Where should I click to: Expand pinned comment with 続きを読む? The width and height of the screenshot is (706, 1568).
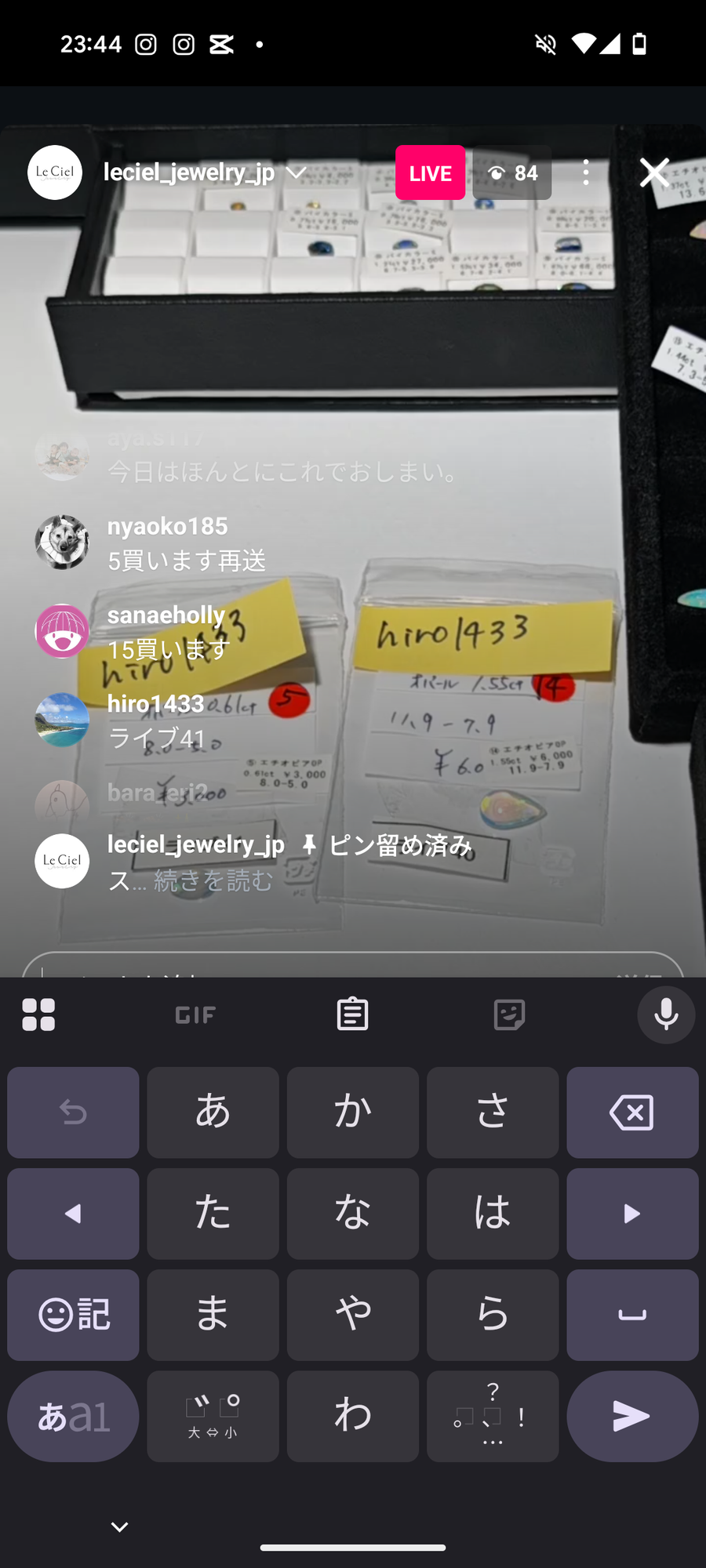[x=213, y=881]
